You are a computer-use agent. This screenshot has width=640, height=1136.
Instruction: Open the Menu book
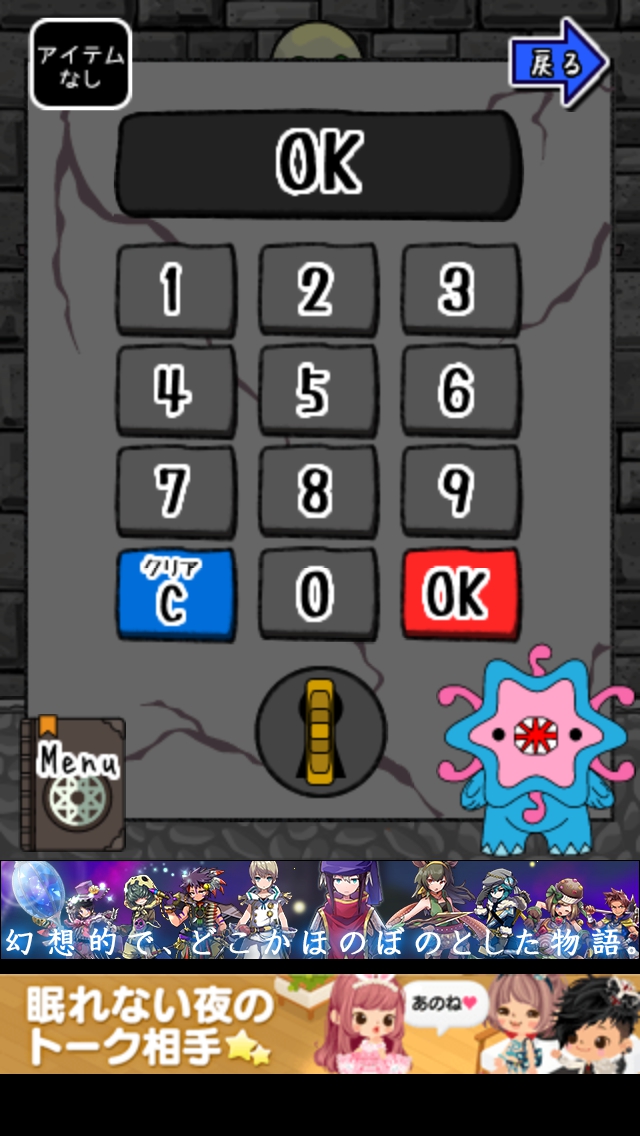click(75, 785)
